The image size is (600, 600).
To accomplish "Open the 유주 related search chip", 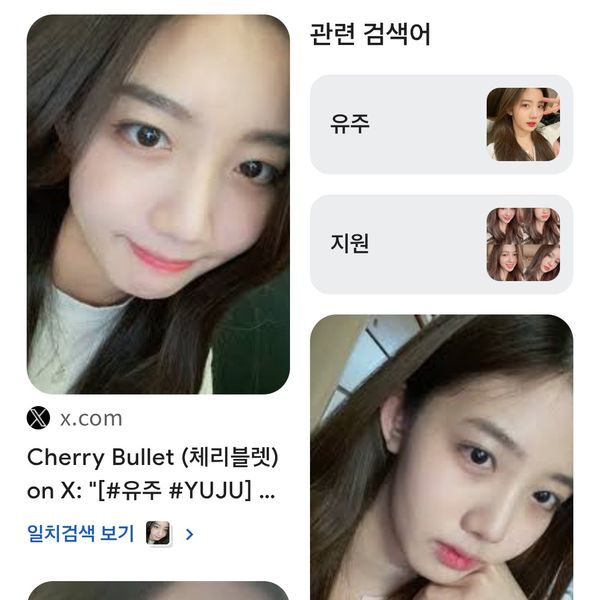I will [x=440, y=125].
